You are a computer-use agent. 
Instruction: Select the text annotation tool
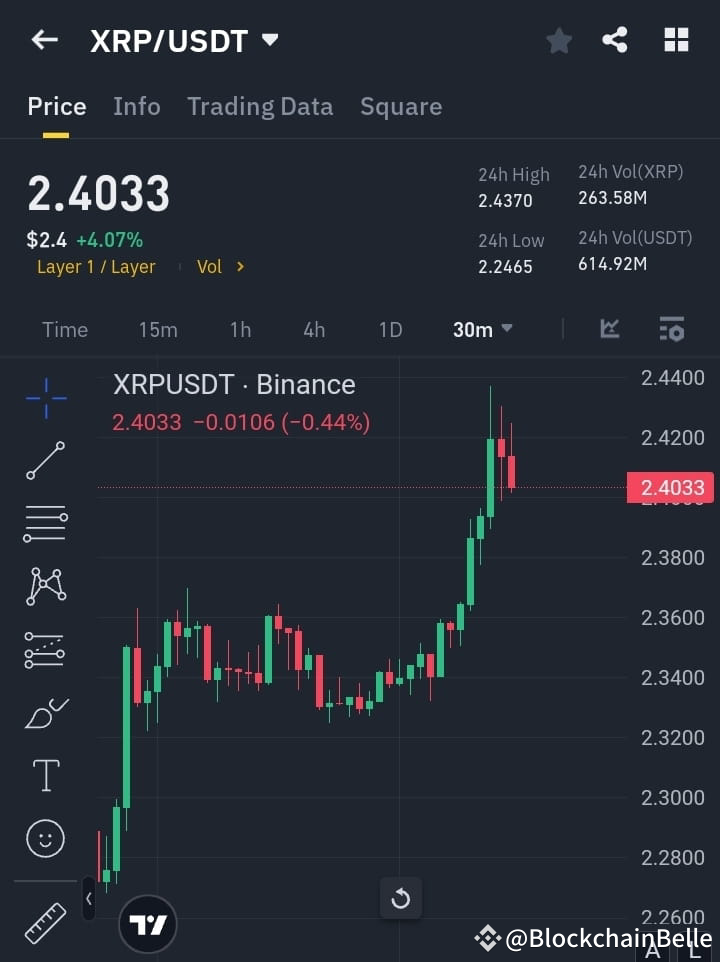pos(44,775)
